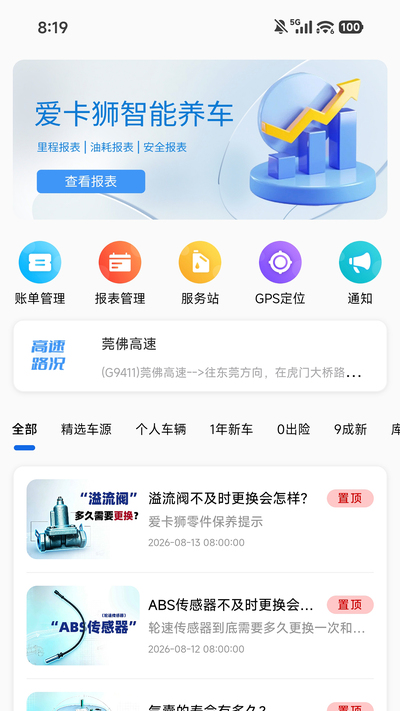Open the ABS传感器不及时更换会 article
This screenshot has height=711, width=400.
(x=200, y=625)
